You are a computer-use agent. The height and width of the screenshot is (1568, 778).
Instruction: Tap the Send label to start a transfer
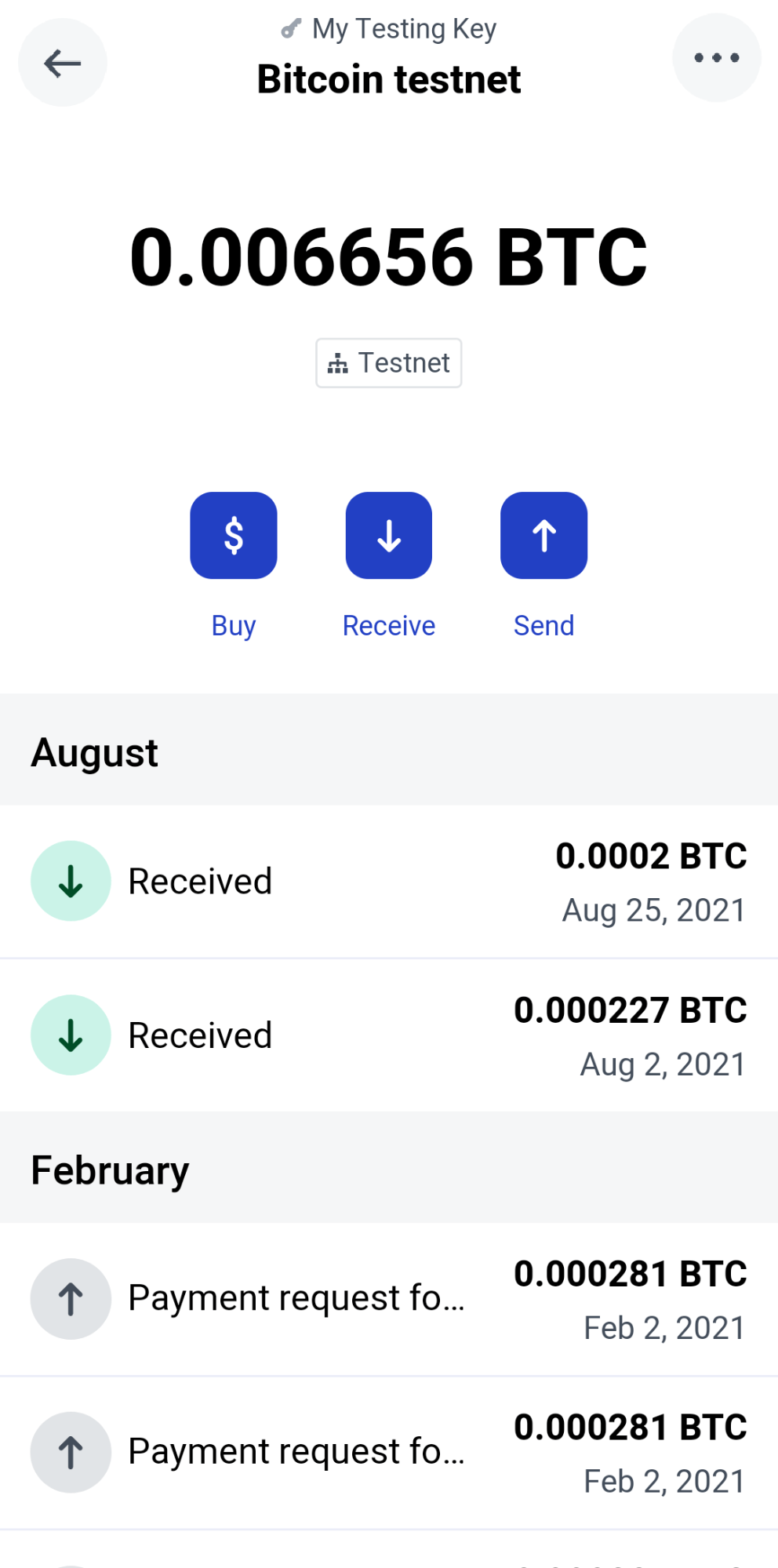(x=544, y=624)
